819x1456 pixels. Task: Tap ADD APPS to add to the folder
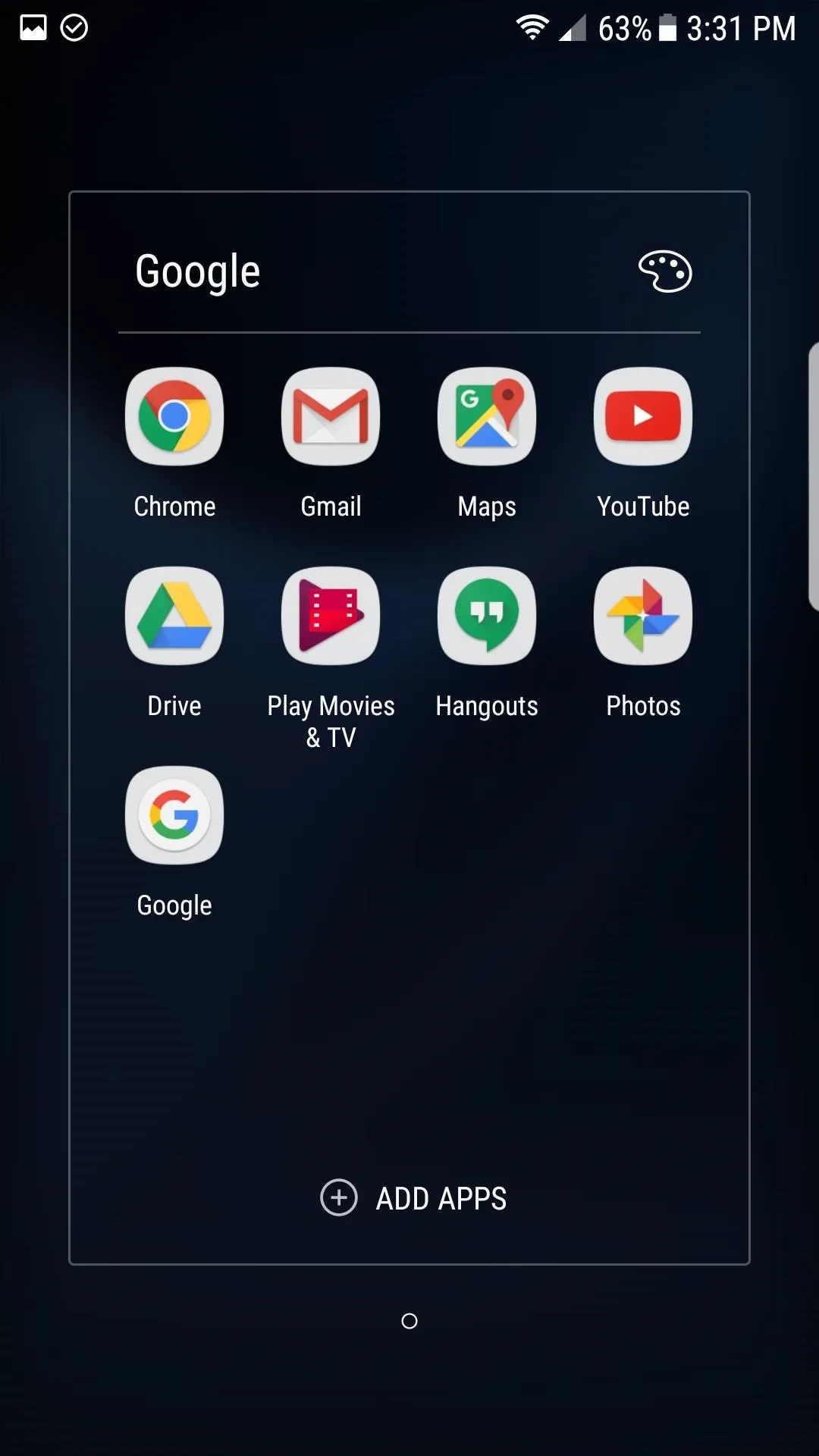pyautogui.click(x=413, y=1198)
